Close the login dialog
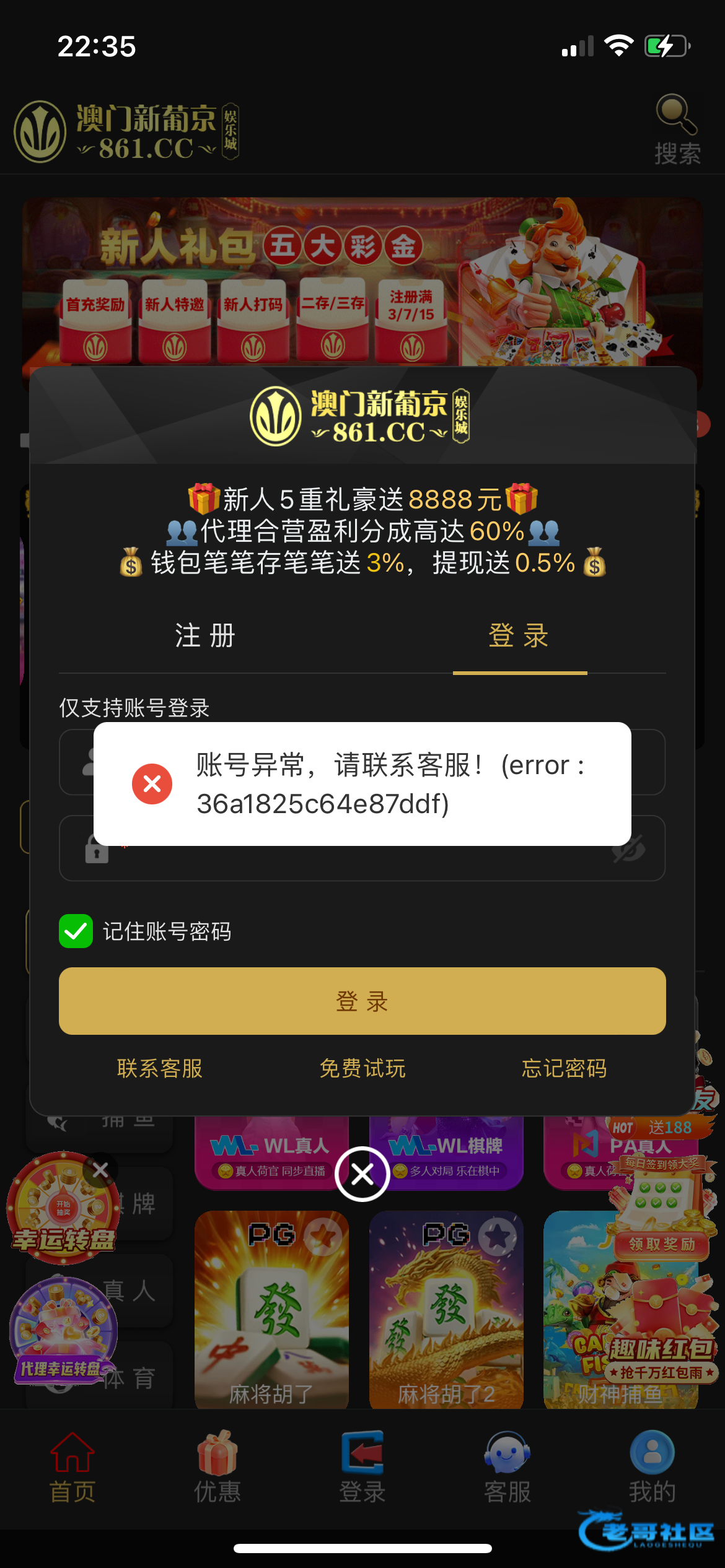The image size is (725, 1568). (x=362, y=1174)
